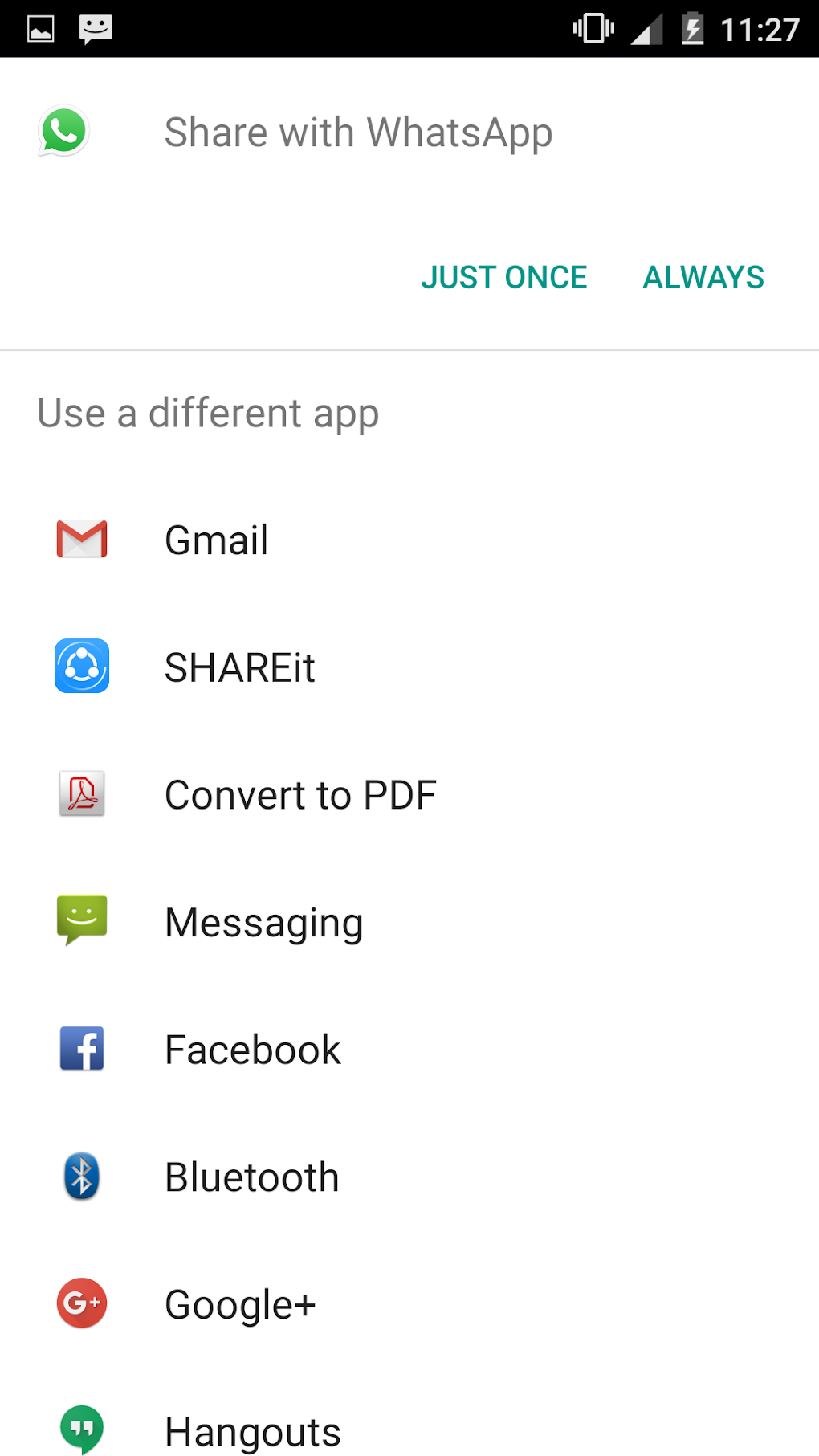Tap JUST ONCE to share via WhatsApp

[504, 277]
